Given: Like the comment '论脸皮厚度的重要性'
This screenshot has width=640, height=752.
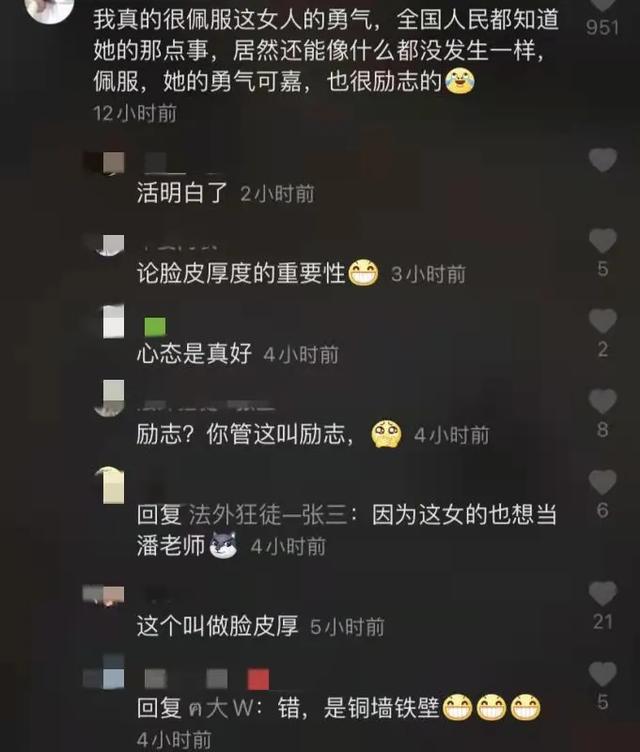Looking at the screenshot, I should pyautogui.click(x=602, y=241).
